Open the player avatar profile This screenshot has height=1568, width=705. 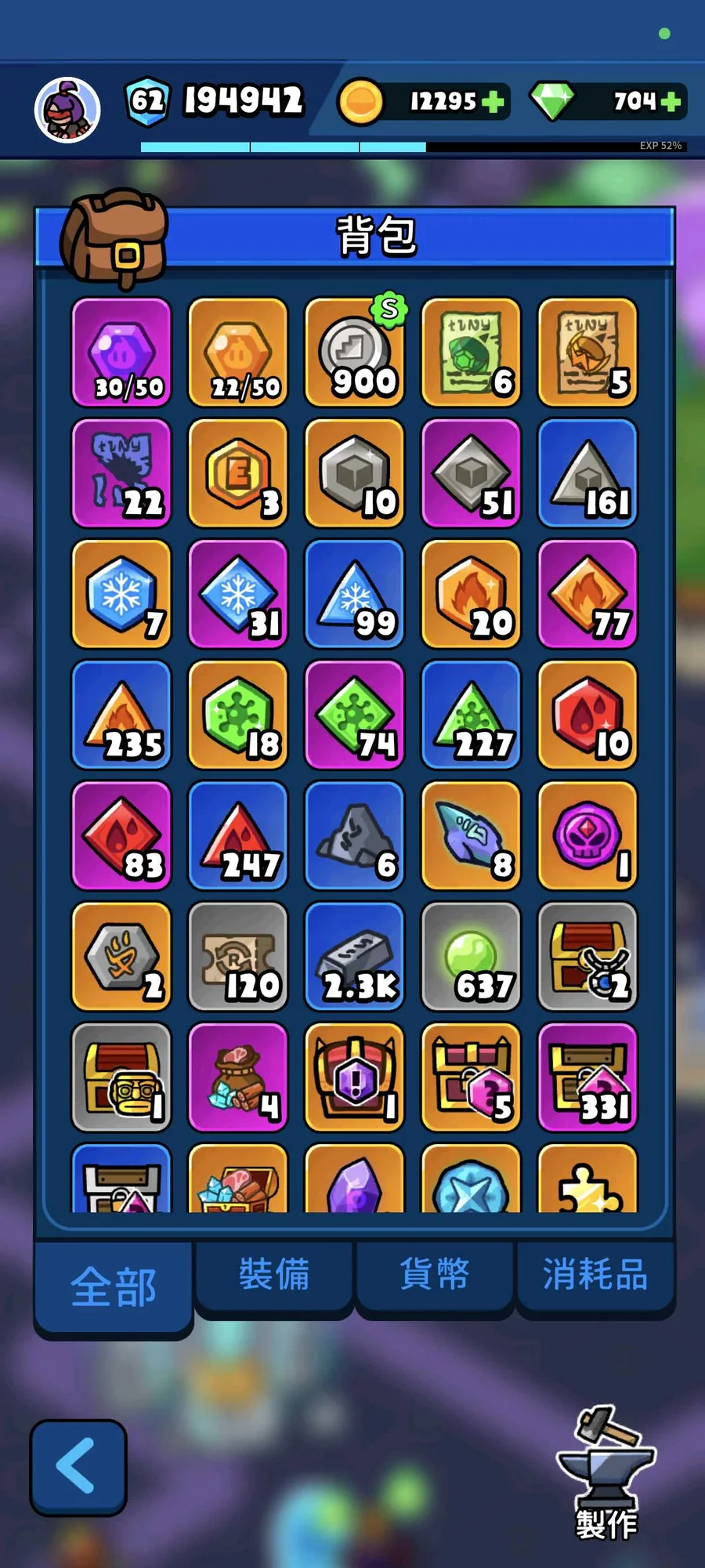(x=67, y=110)
